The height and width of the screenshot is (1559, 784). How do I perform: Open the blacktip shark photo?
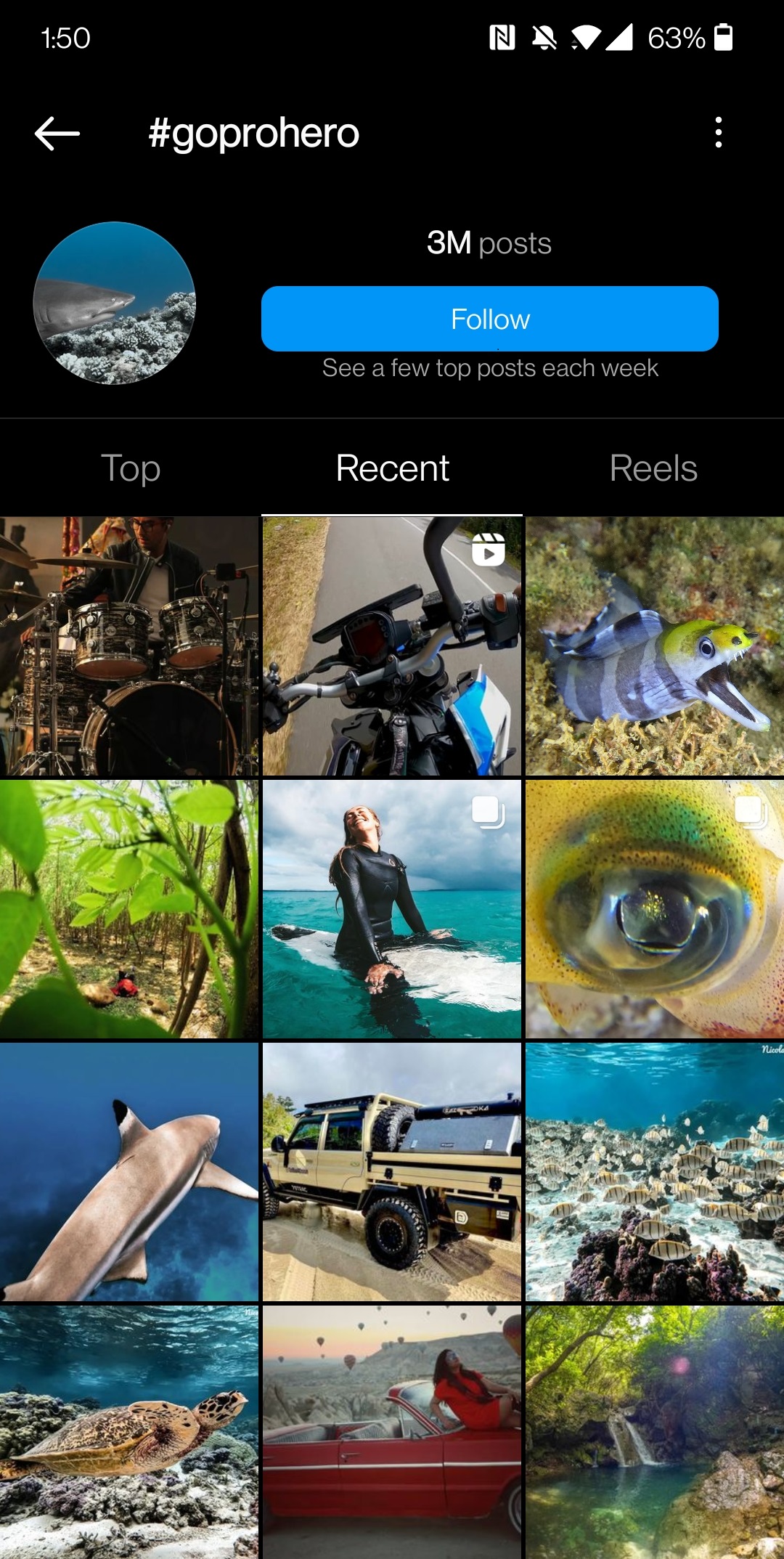129,1172
